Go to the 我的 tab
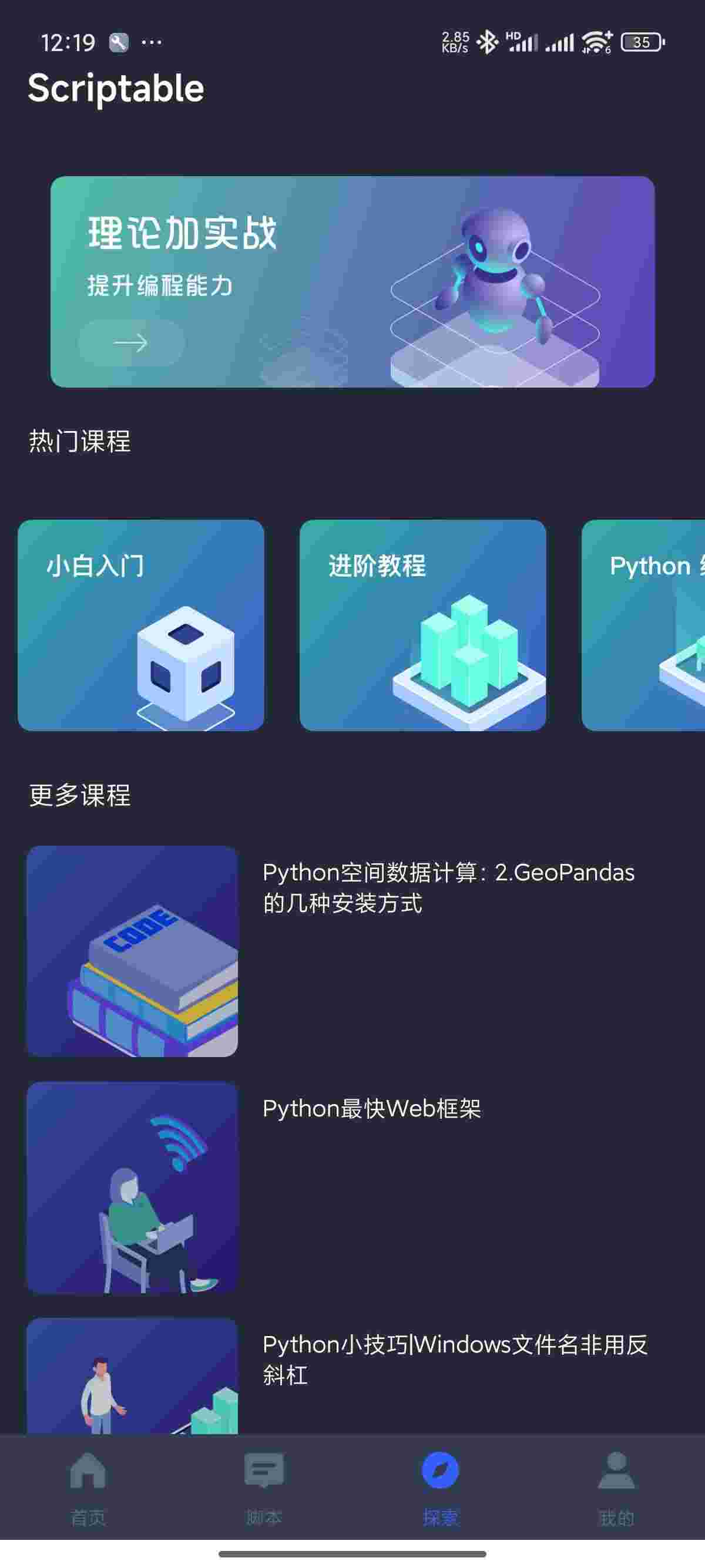 (616, 1485)
